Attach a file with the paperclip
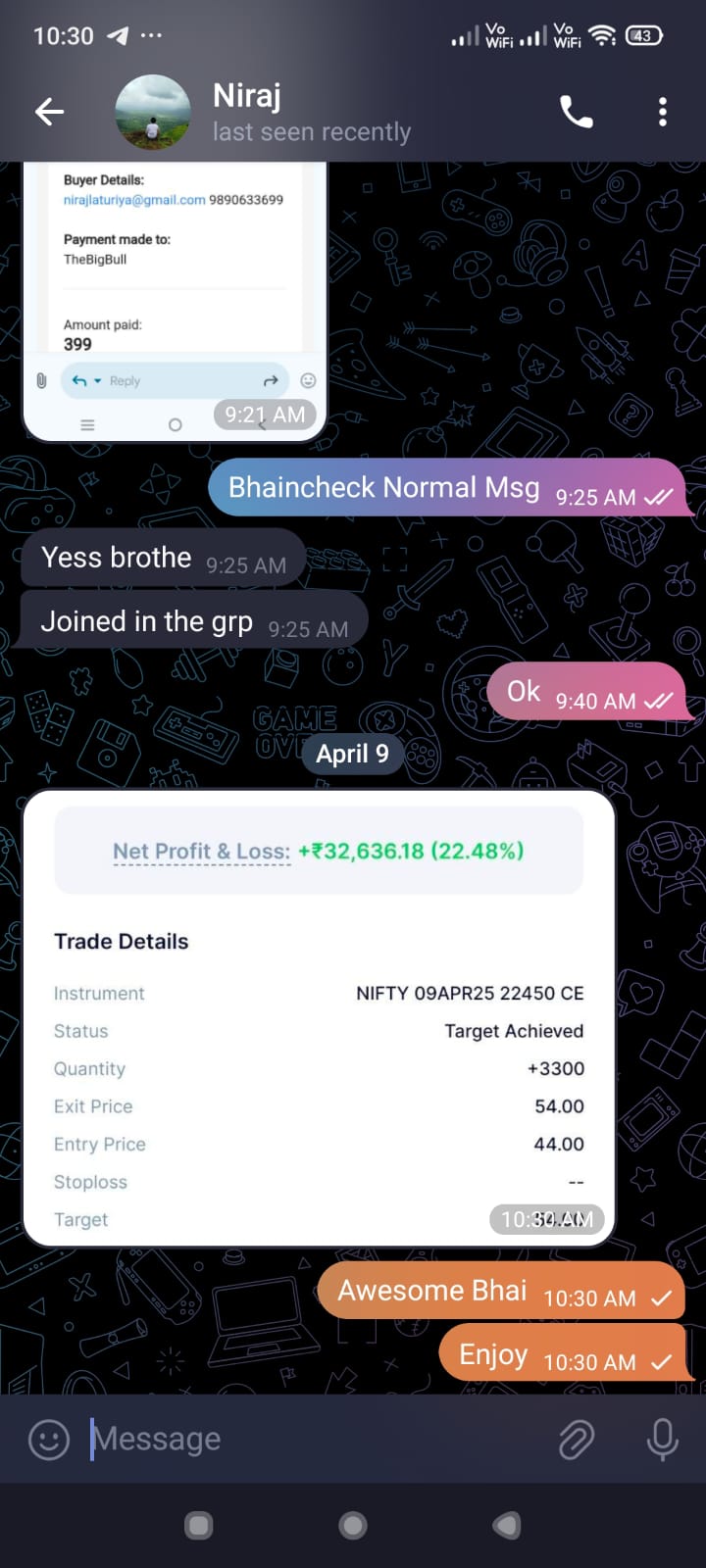 coord(577,1439)
